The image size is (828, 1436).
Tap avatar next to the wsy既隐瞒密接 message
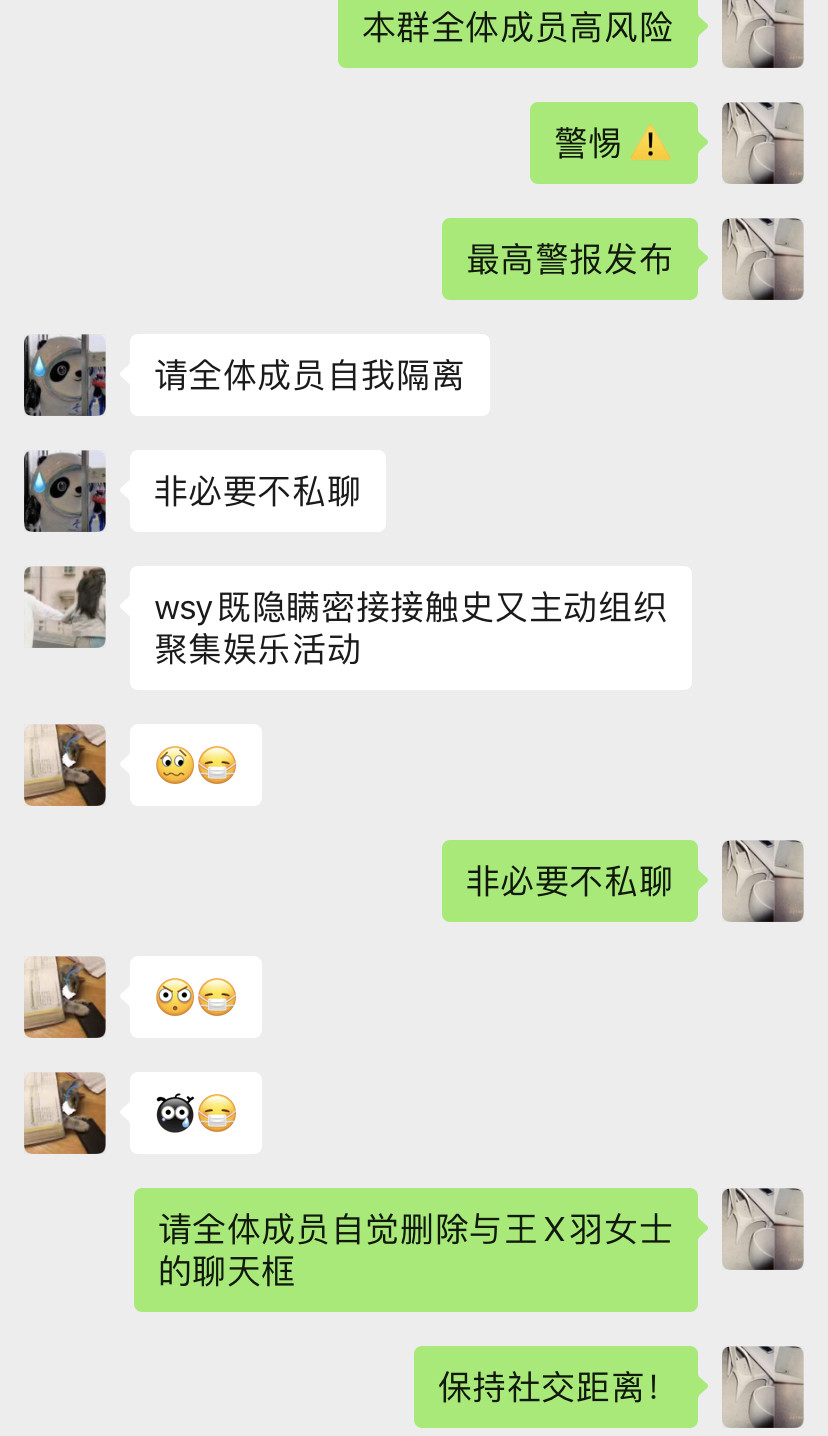click(x=65, y=607)
